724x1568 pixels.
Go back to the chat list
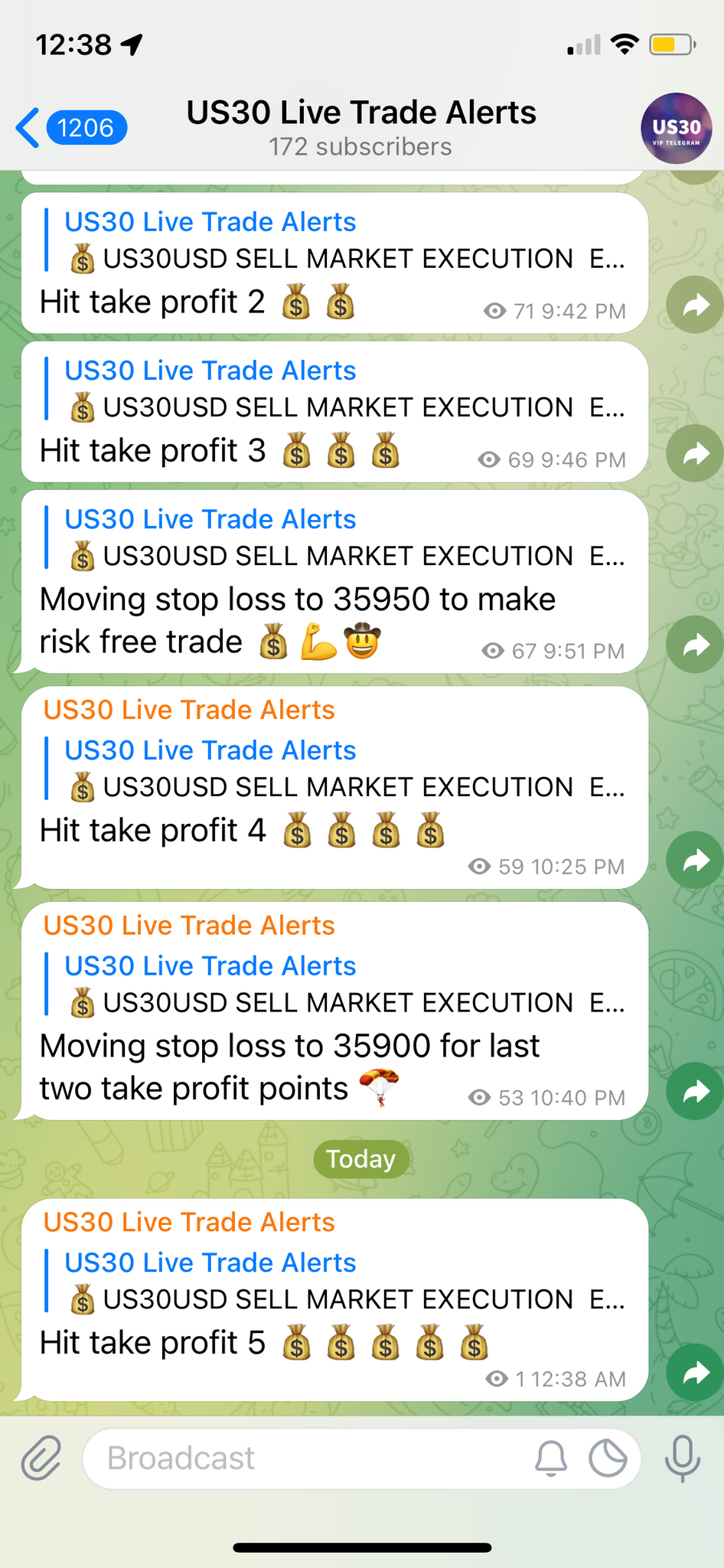[x=70, y=127]
